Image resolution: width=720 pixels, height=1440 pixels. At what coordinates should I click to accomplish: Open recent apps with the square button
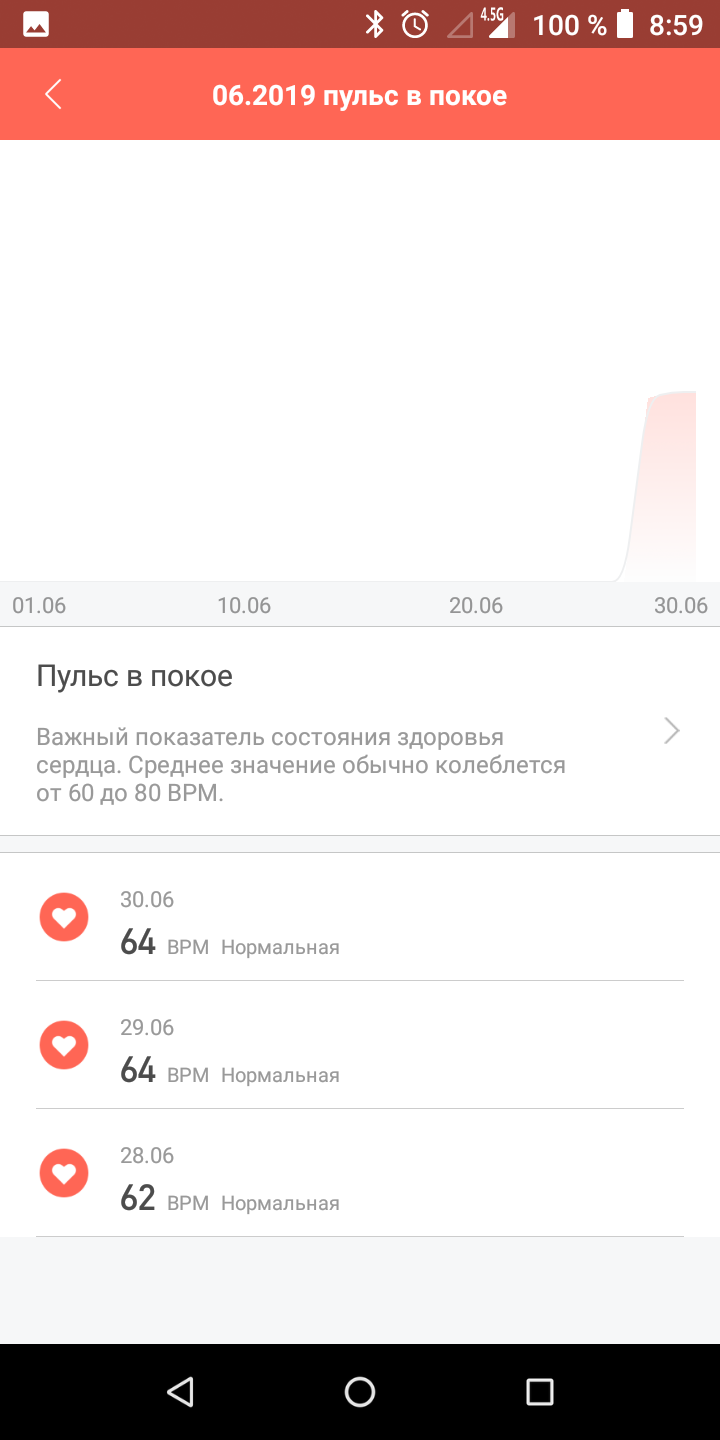click(x=539, y=1391)
